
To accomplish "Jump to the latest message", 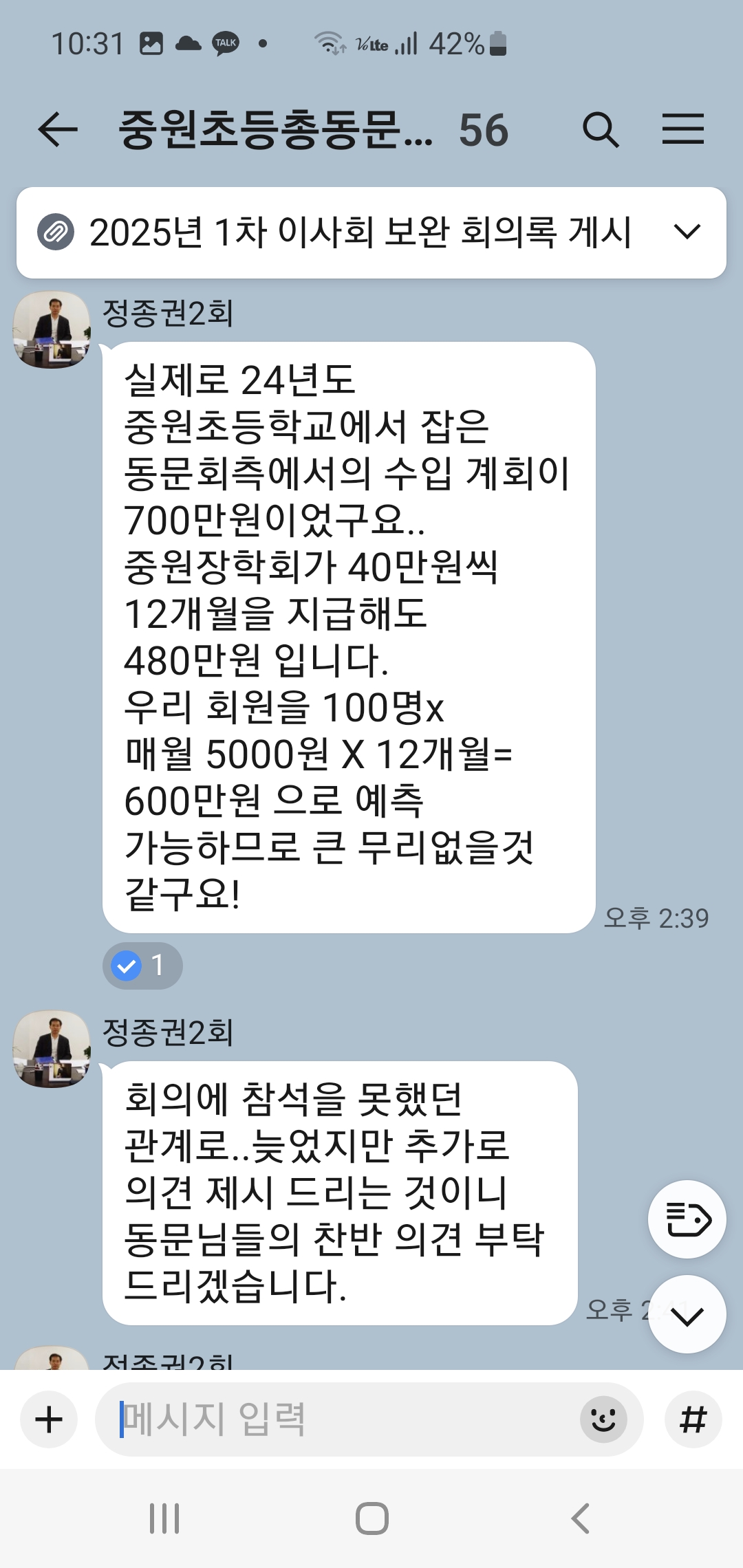I will click(687, 1316).
